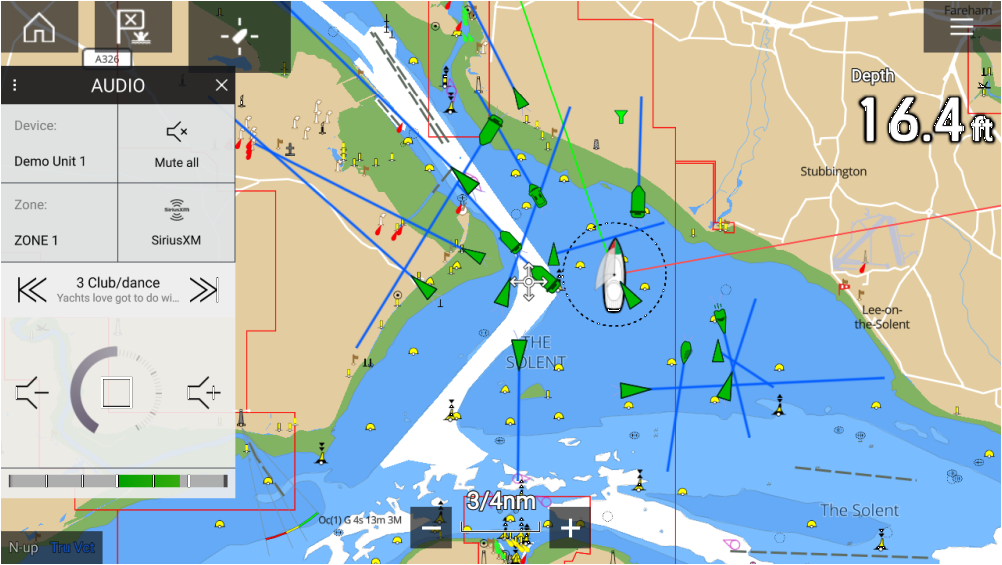1002x565 pixels.
Task: Open the hamburger menu
Action: (x=961, y=27)
